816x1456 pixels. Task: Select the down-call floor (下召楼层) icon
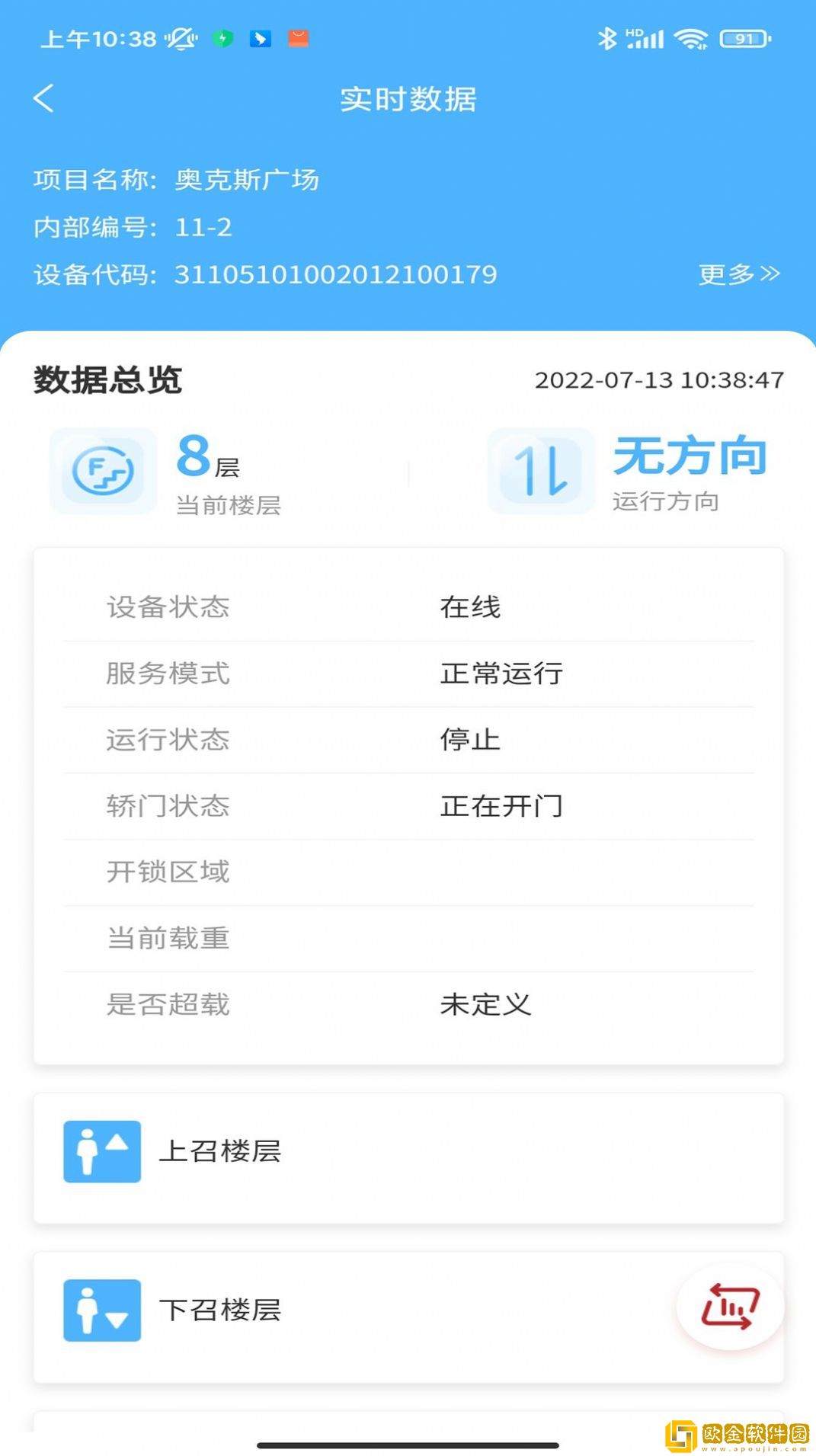(x=102, y=1311)
